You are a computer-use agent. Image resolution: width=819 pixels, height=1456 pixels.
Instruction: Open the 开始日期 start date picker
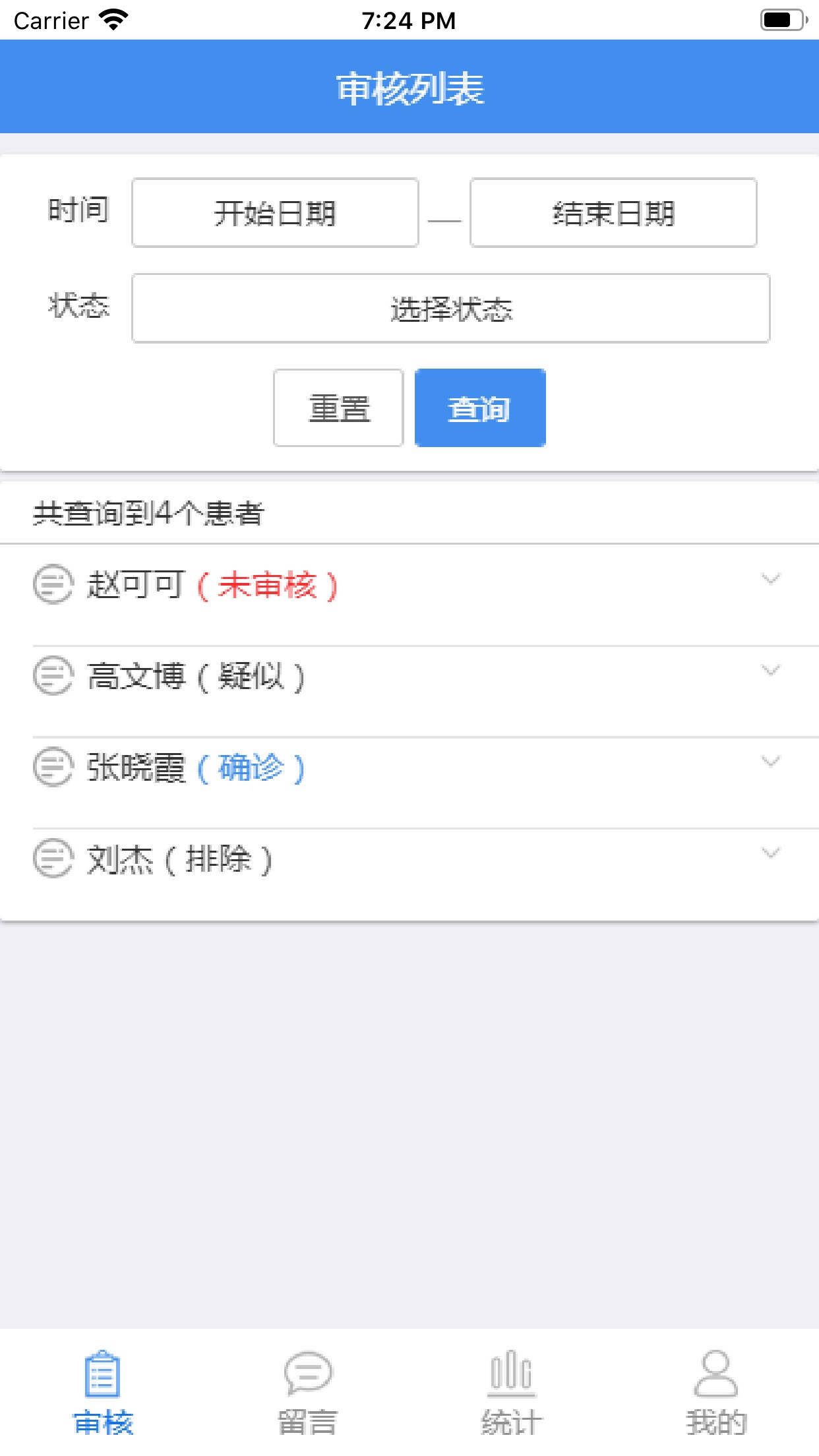coord(275,213)
